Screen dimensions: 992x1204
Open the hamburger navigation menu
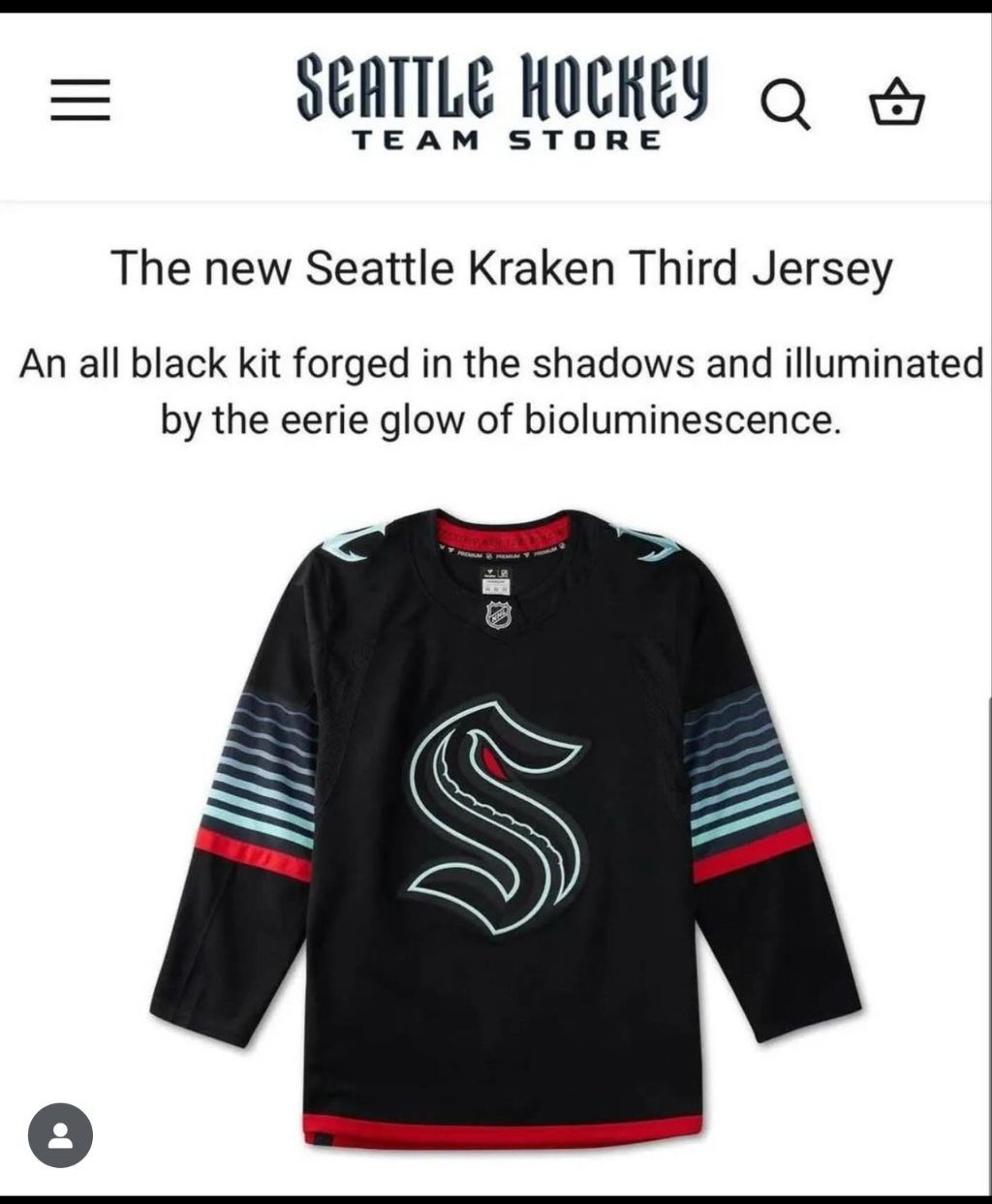(x=80, y=100)
